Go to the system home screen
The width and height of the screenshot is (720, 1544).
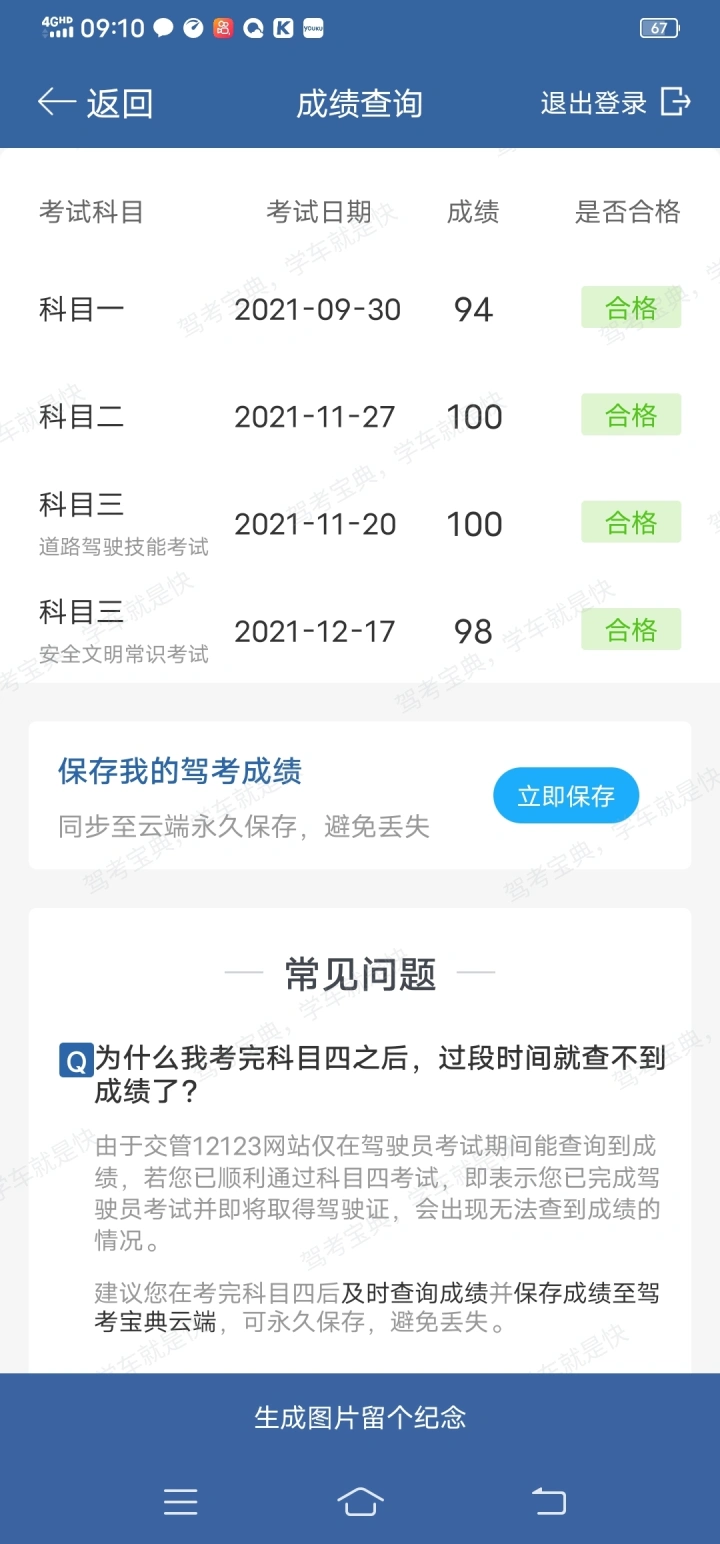coord(360,1502)
